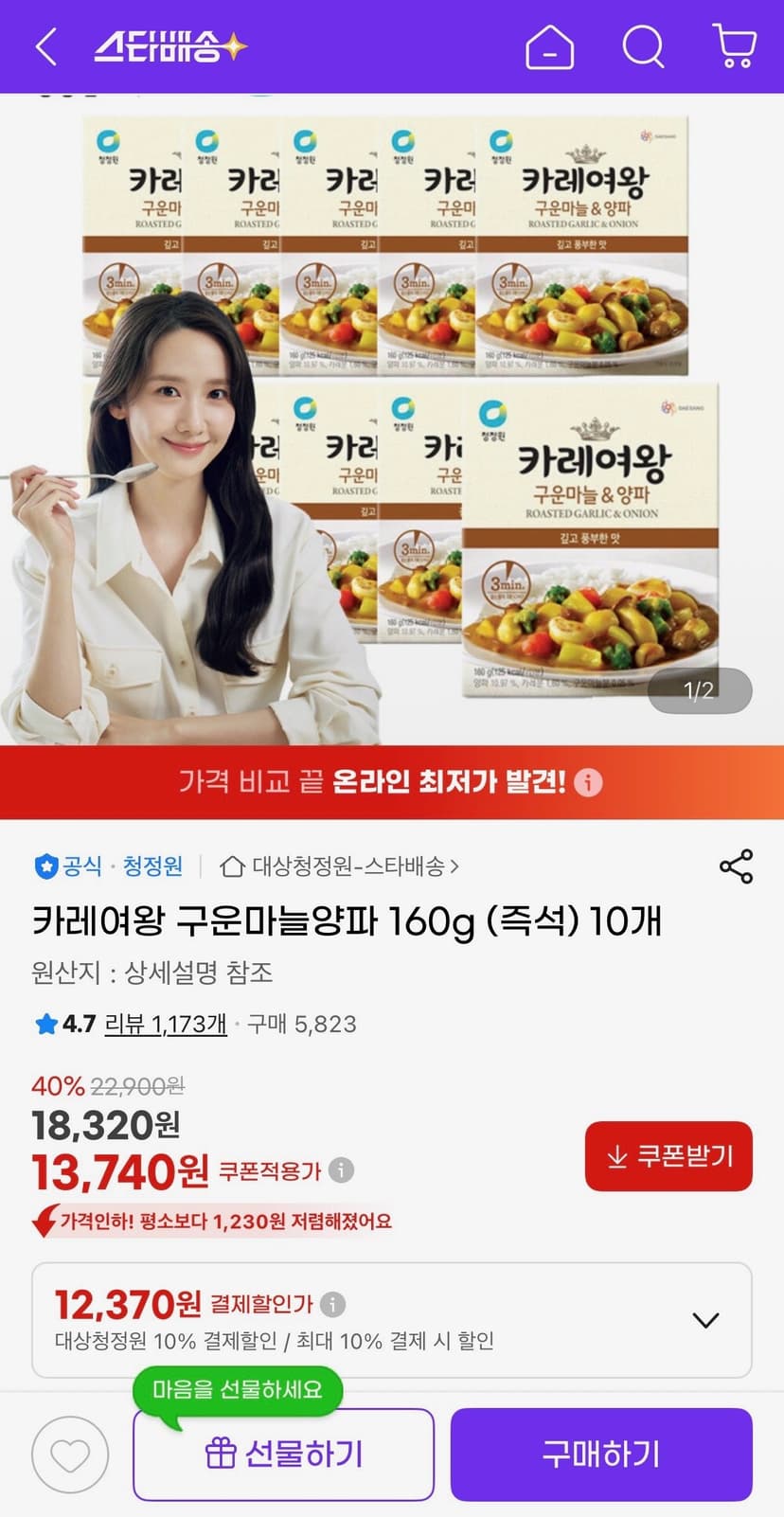Show info next to 결제할인가
This screenshot has height=1517, width=784.
click(x=332, y=1304)
